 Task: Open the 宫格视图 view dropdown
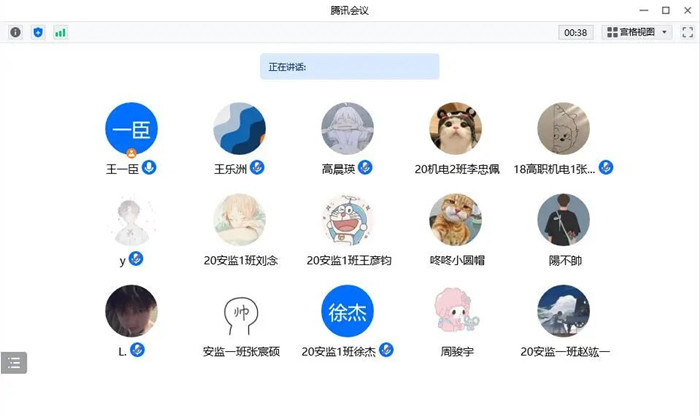point(638,32)
